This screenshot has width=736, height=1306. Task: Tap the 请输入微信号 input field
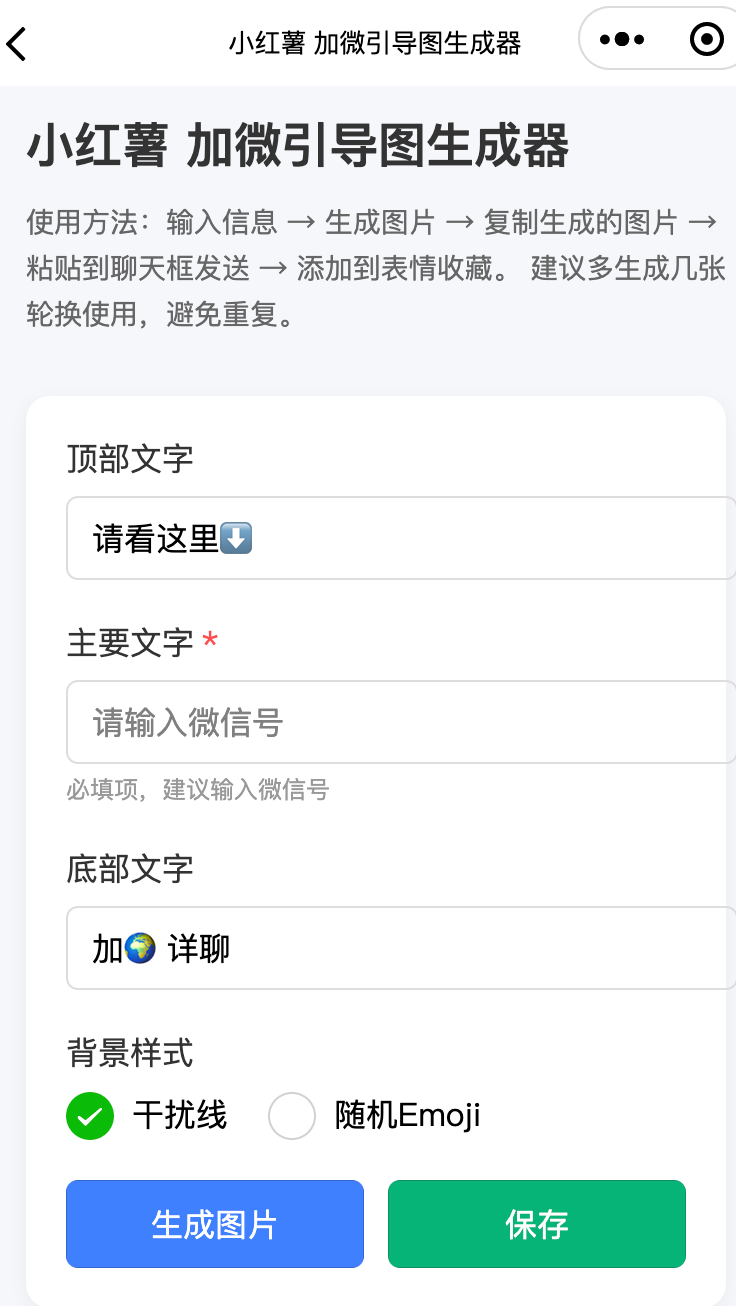point(401,722)
